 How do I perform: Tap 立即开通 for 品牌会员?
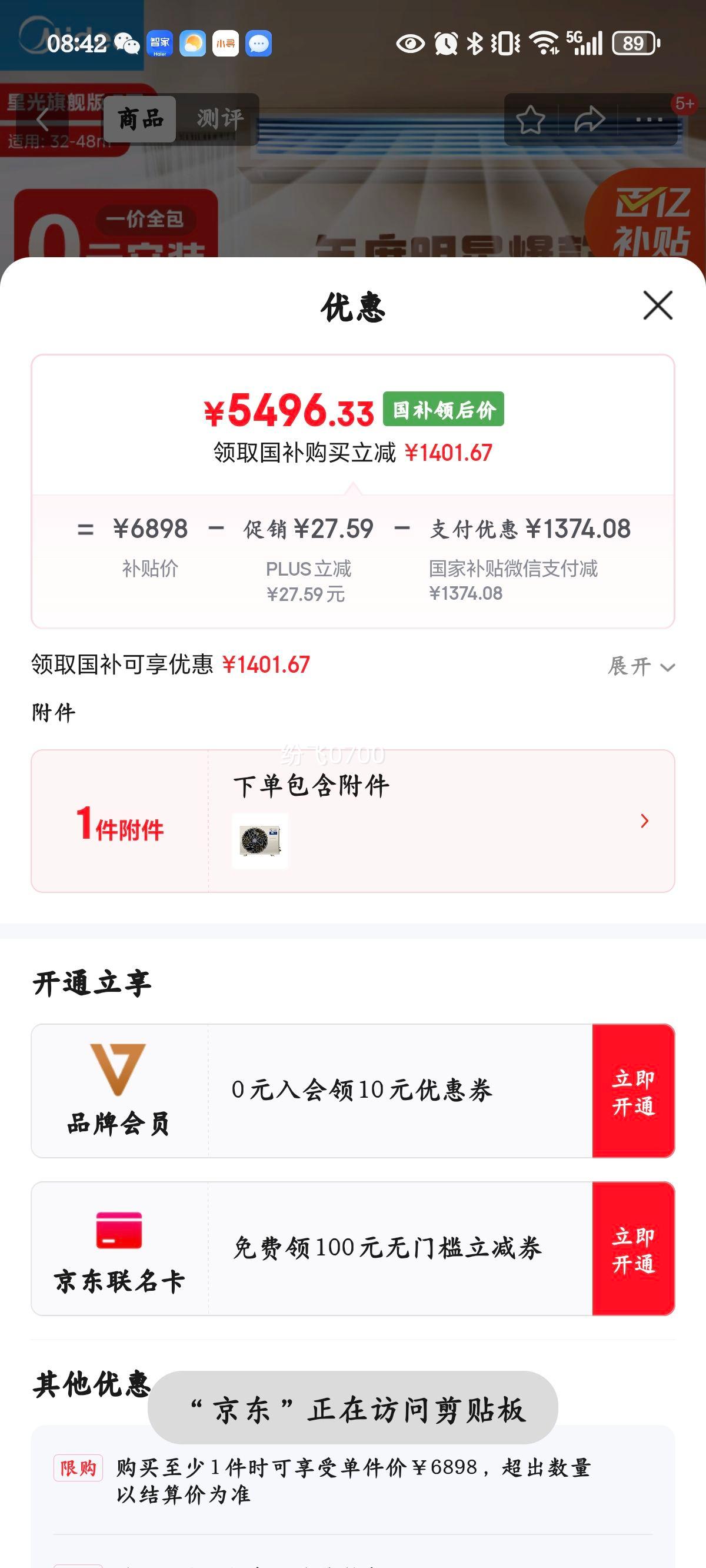tap(633, 1091)
